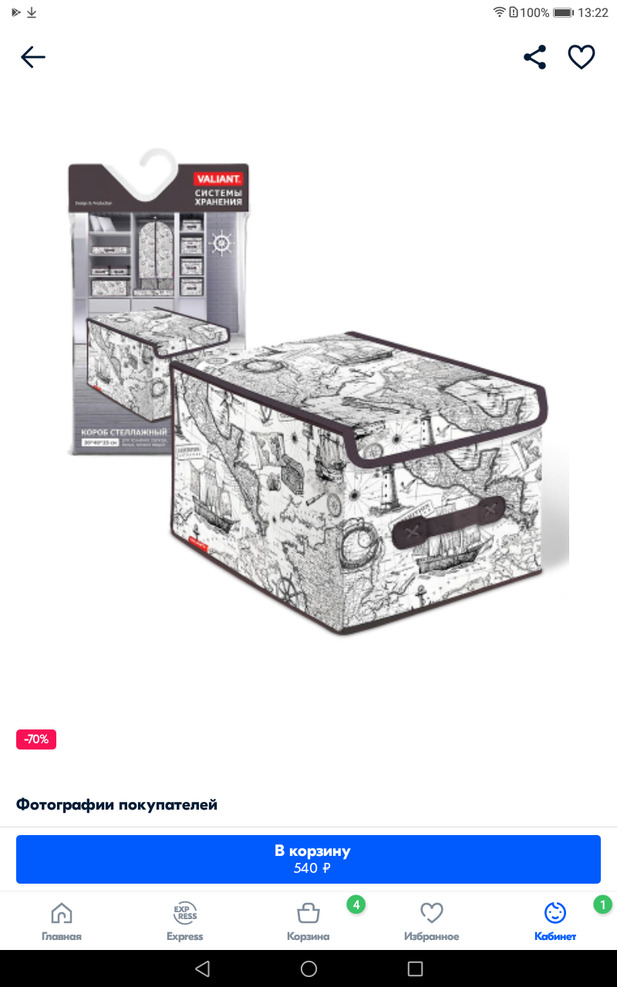Go back using the arrow icon
Image resolution: width=617 pixels, height=987 pixels.
click(33, 57)
